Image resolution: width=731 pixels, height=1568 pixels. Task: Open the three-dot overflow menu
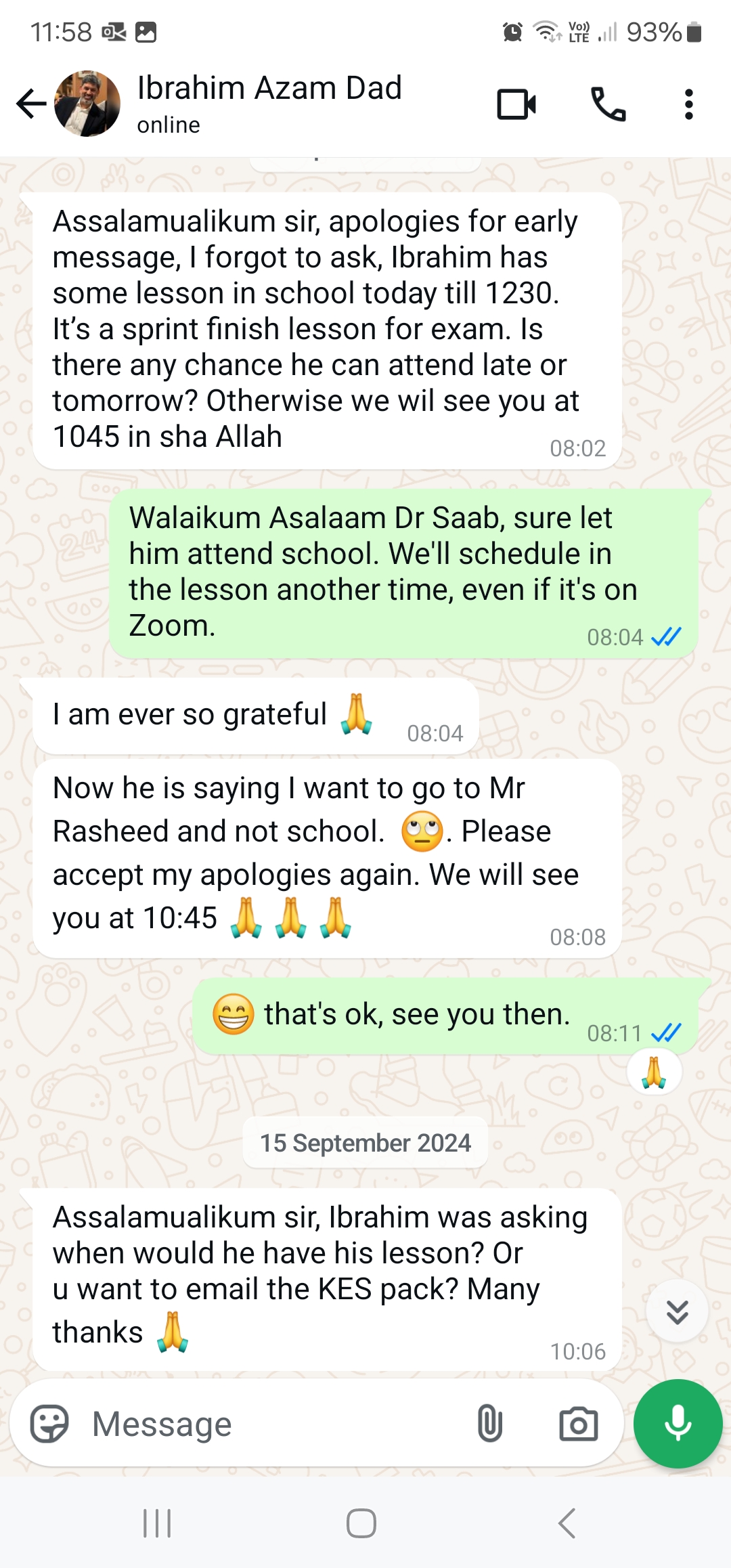coord(688,104)
